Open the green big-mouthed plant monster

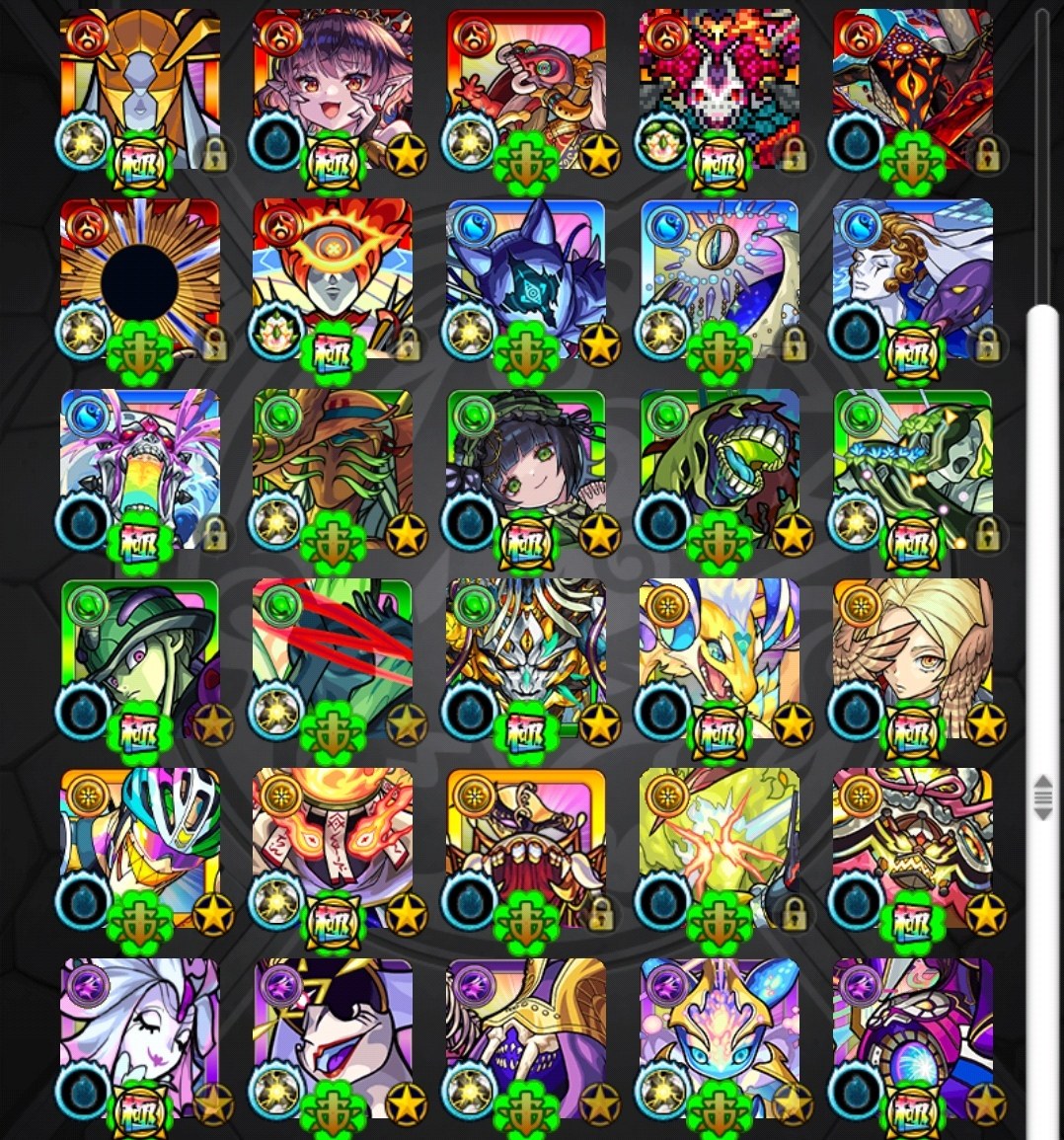(x=719, y=469)
